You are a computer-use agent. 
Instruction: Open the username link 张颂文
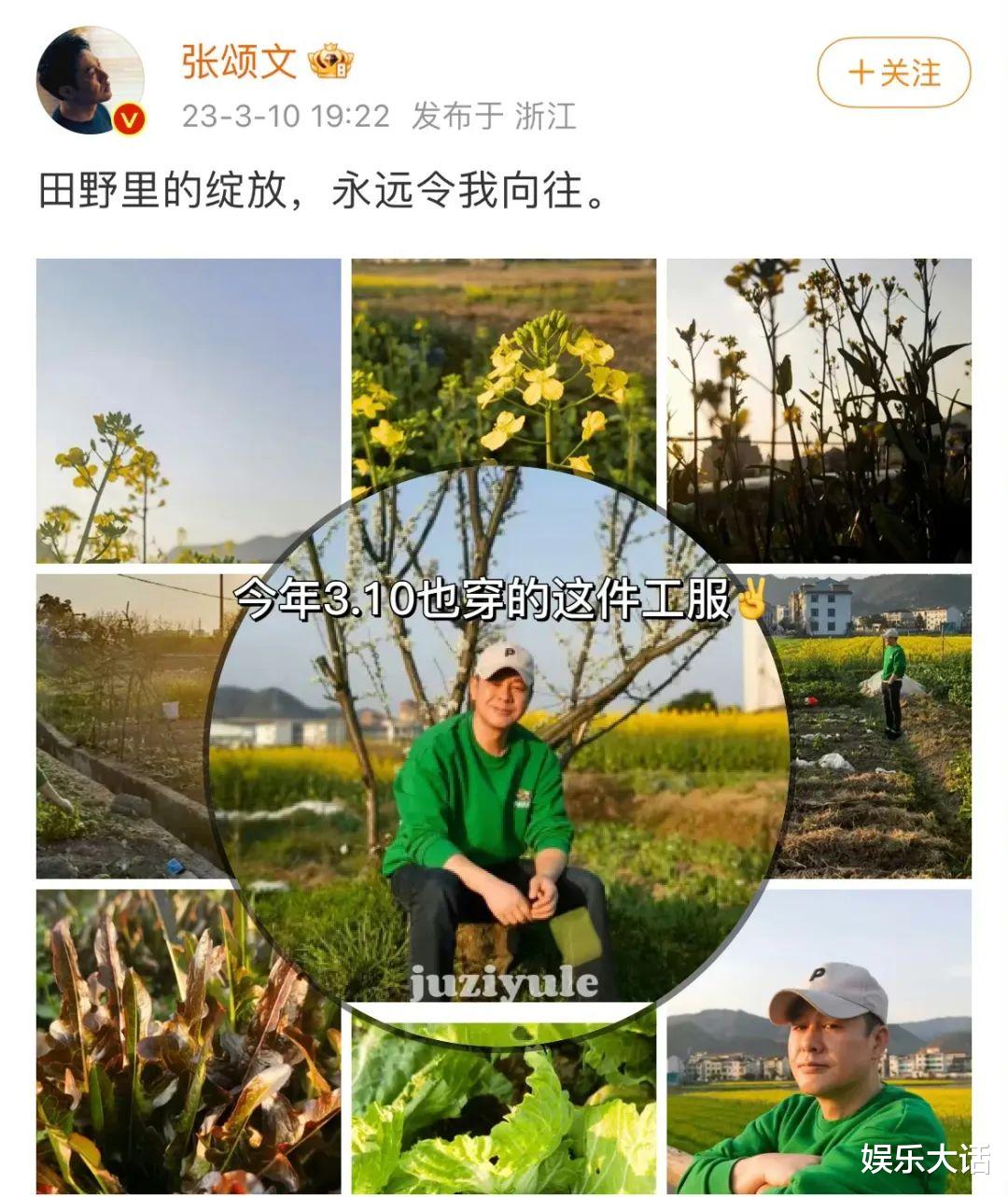[x=239, y=62]
